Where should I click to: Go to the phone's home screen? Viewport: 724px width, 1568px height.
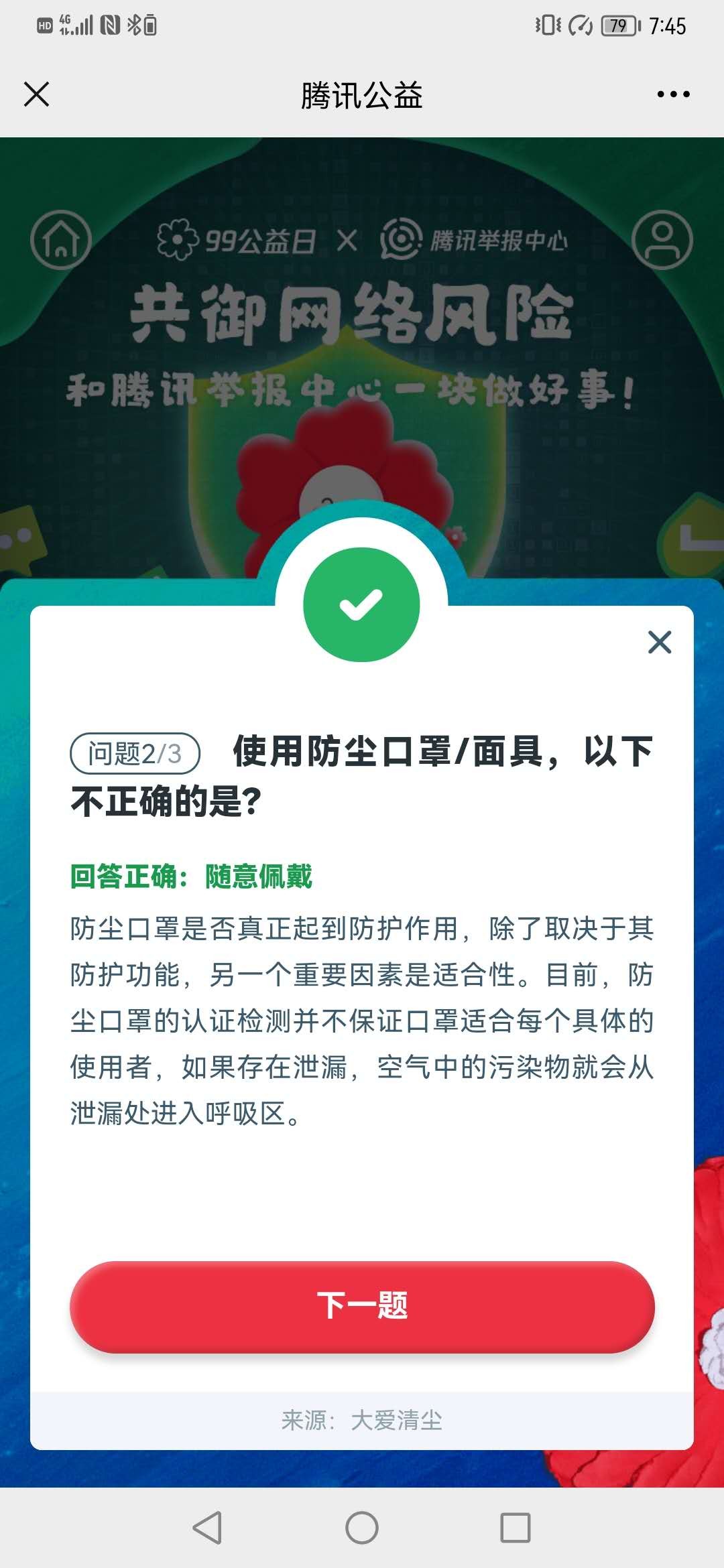pos(362,1528)
